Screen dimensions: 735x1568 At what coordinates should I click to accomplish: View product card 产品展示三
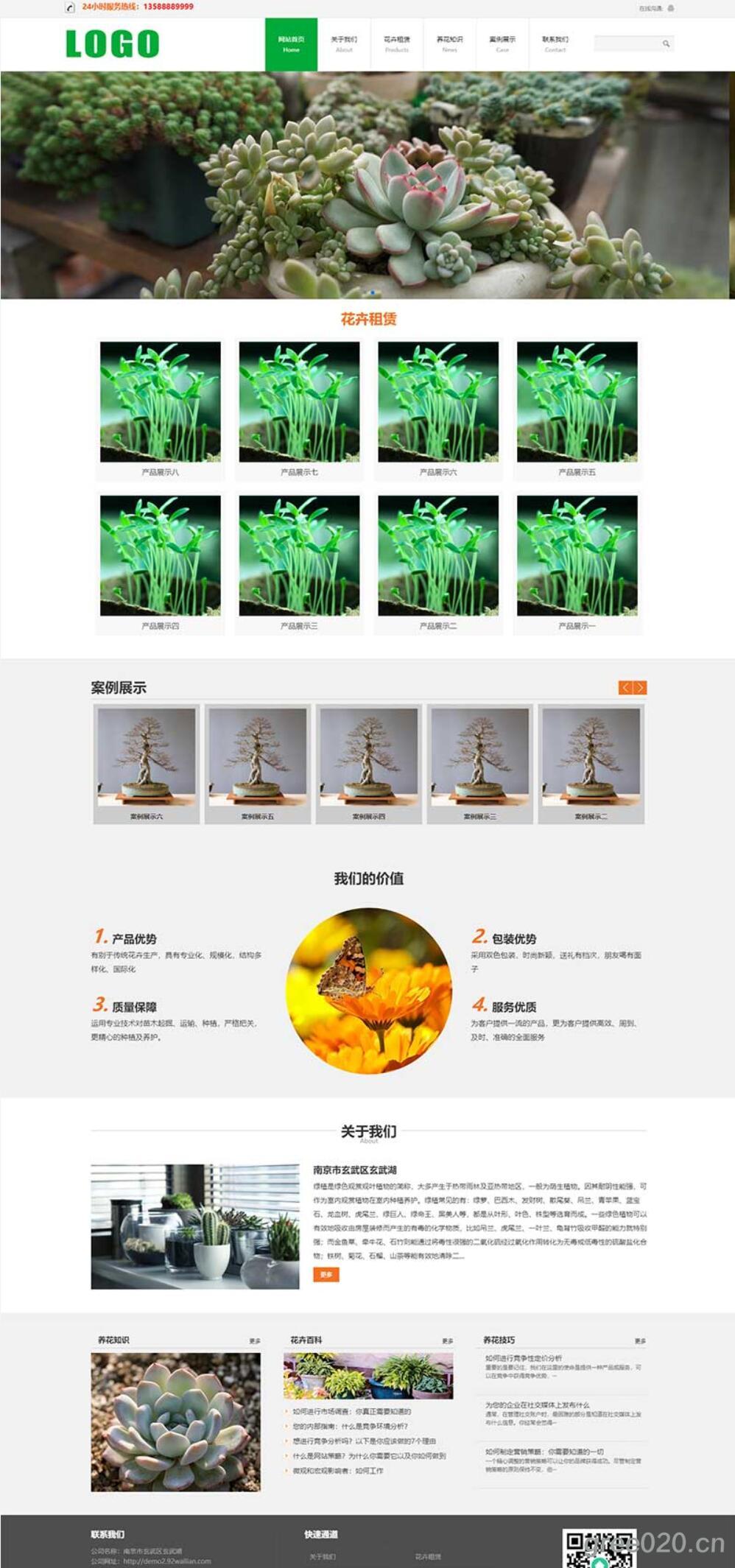click(x=299, y=563)
